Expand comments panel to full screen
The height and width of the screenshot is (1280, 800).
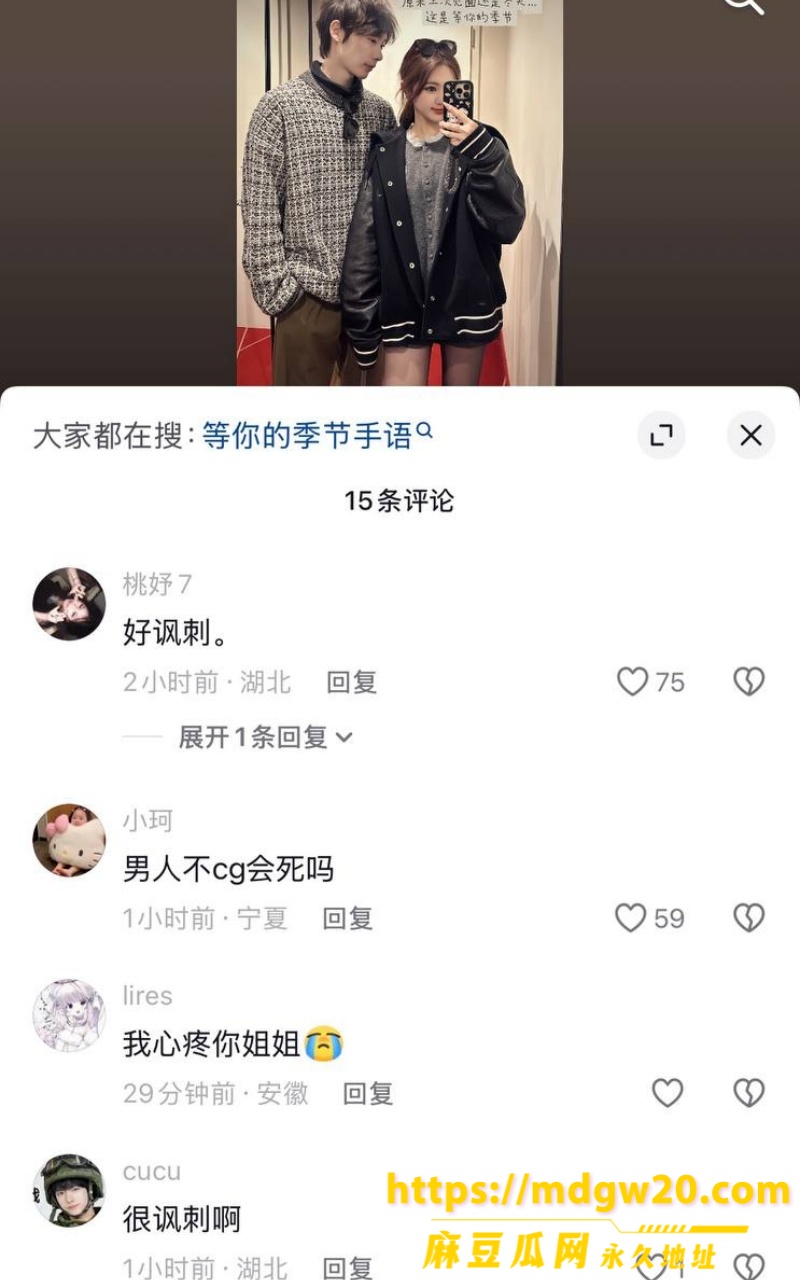(x=661, y=435)
